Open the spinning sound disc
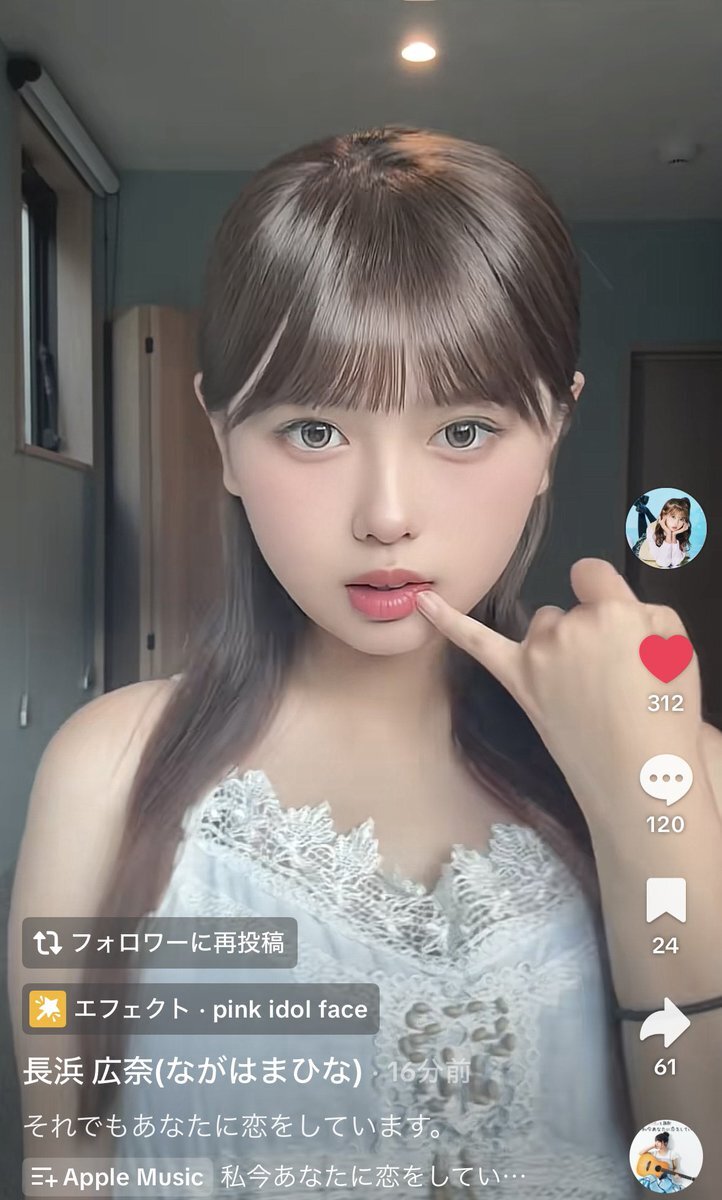Image resolution: width=722 pixels, height=1200 pixels. pos(665,1155)
